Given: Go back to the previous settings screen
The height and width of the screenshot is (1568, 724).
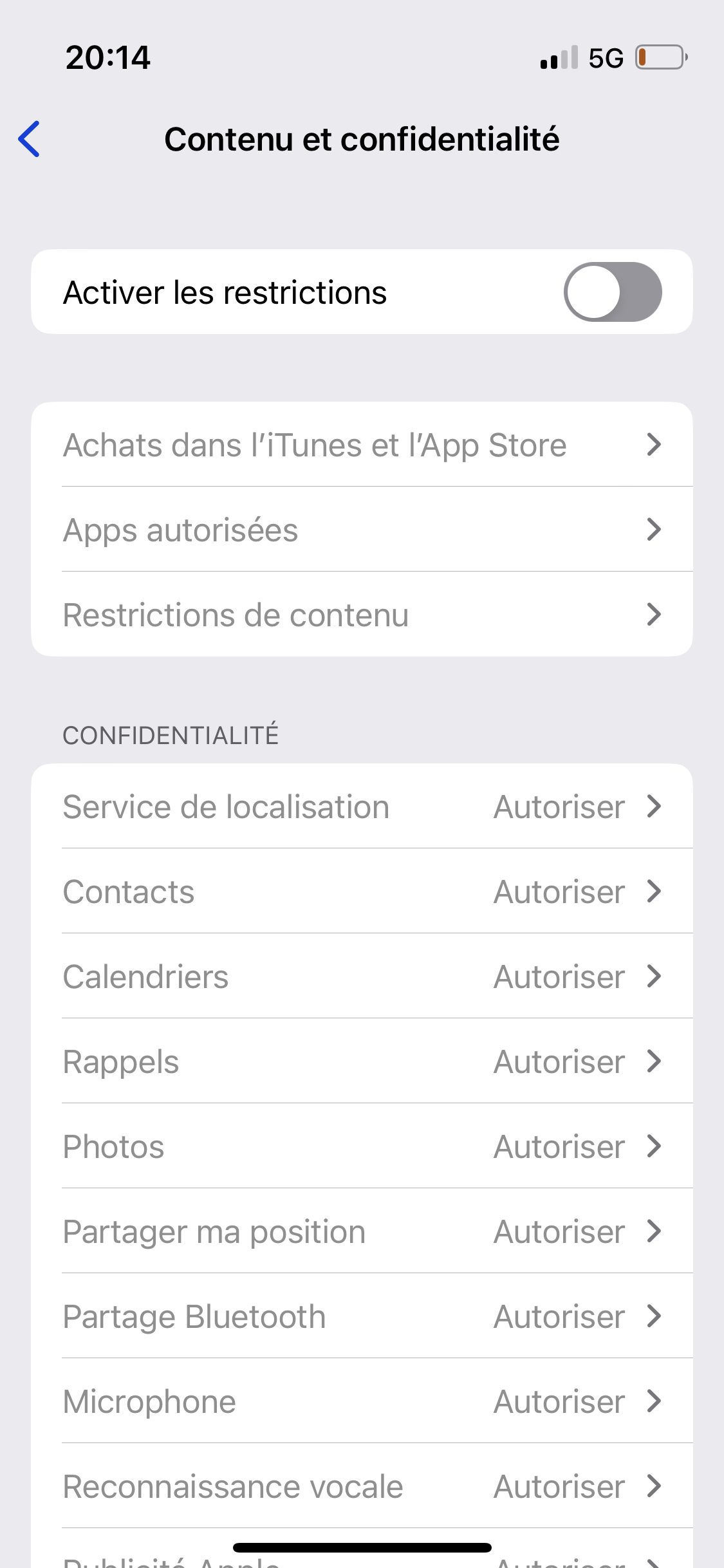Looking at the screenshot, I should click(30, 139).
